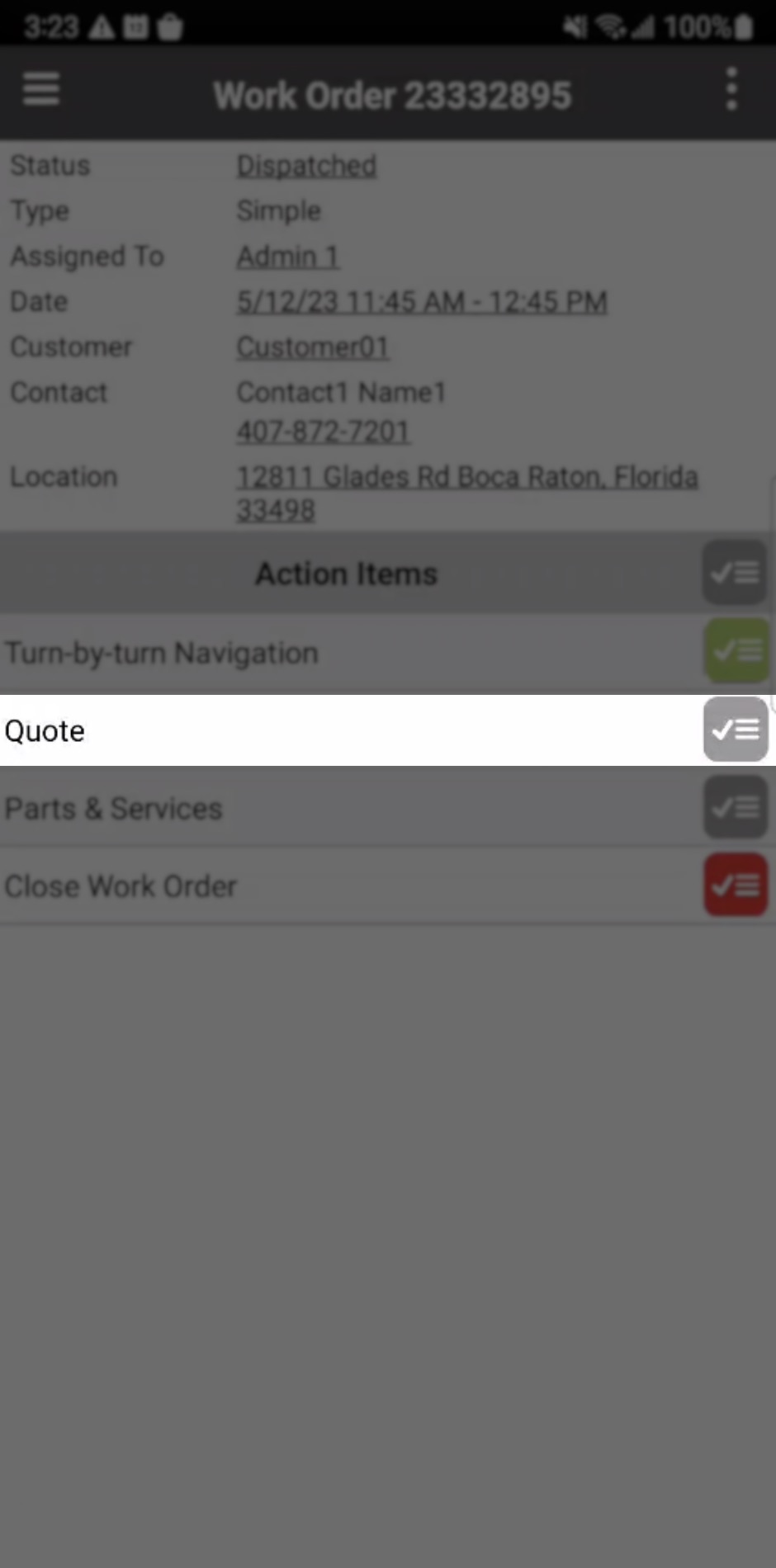776x1568 pixels.
Task: Open the Quote action item
Action: point(45,731)
